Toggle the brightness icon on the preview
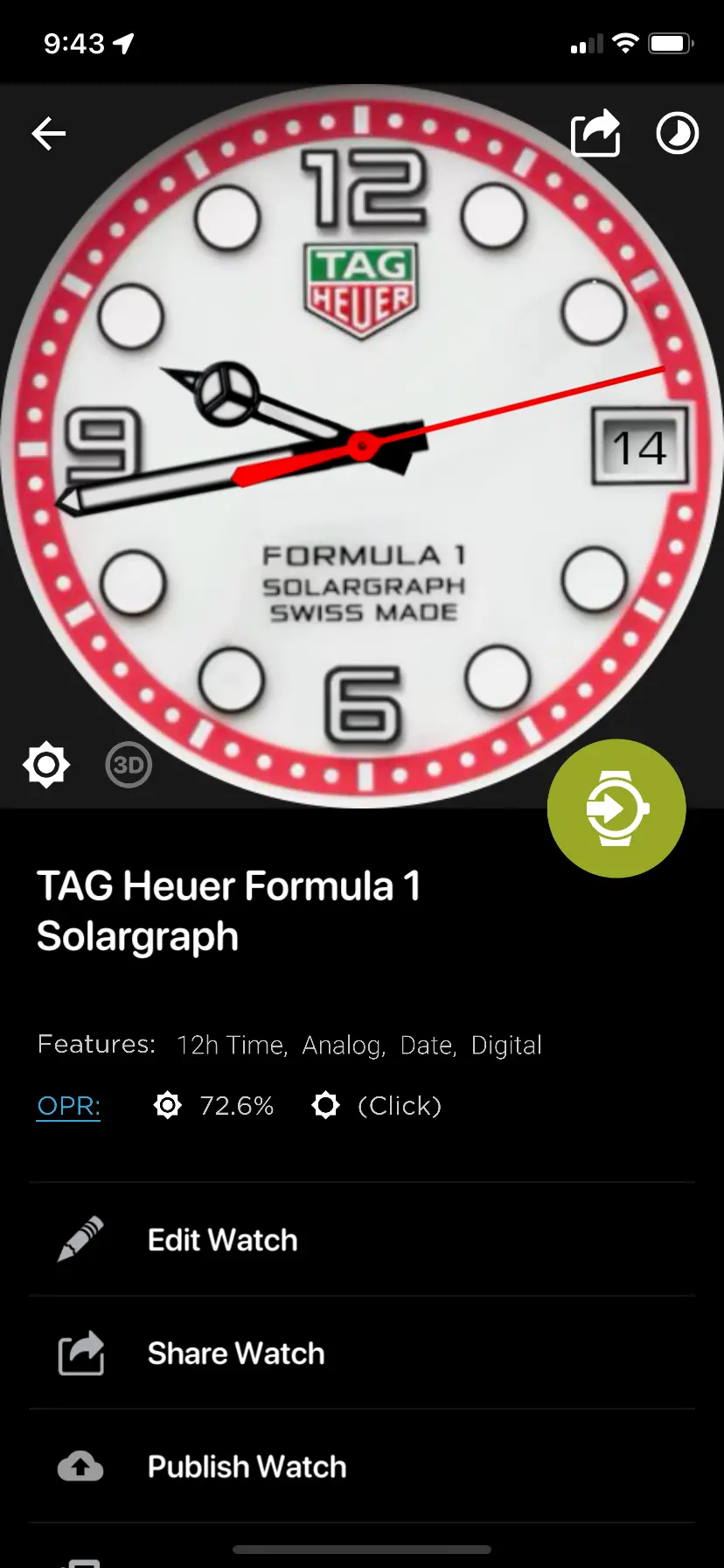The width and height of the screenshot is (724, 1568). point(46,765)
